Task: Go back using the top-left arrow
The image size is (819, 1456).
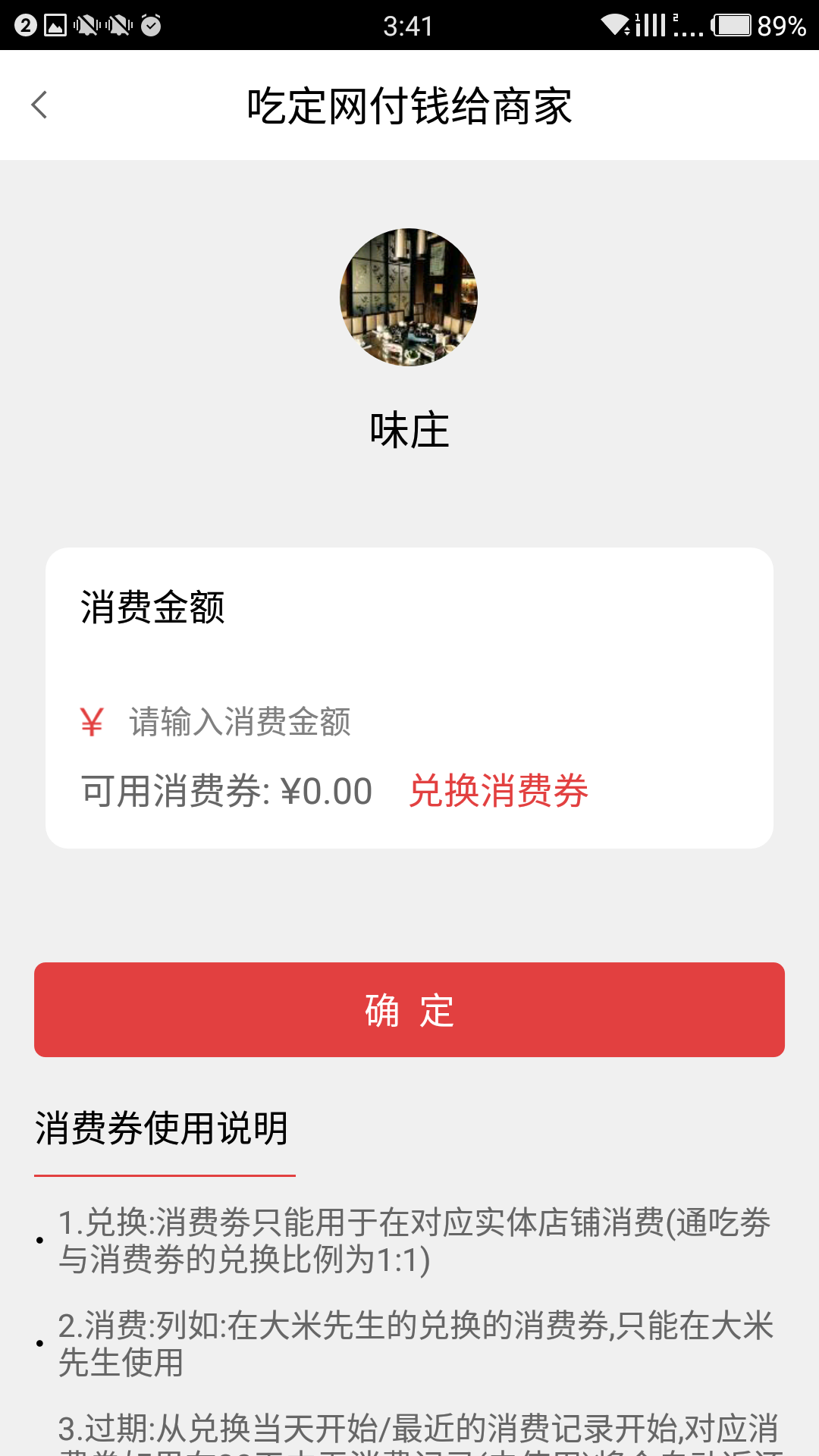Action: (39, 105)
